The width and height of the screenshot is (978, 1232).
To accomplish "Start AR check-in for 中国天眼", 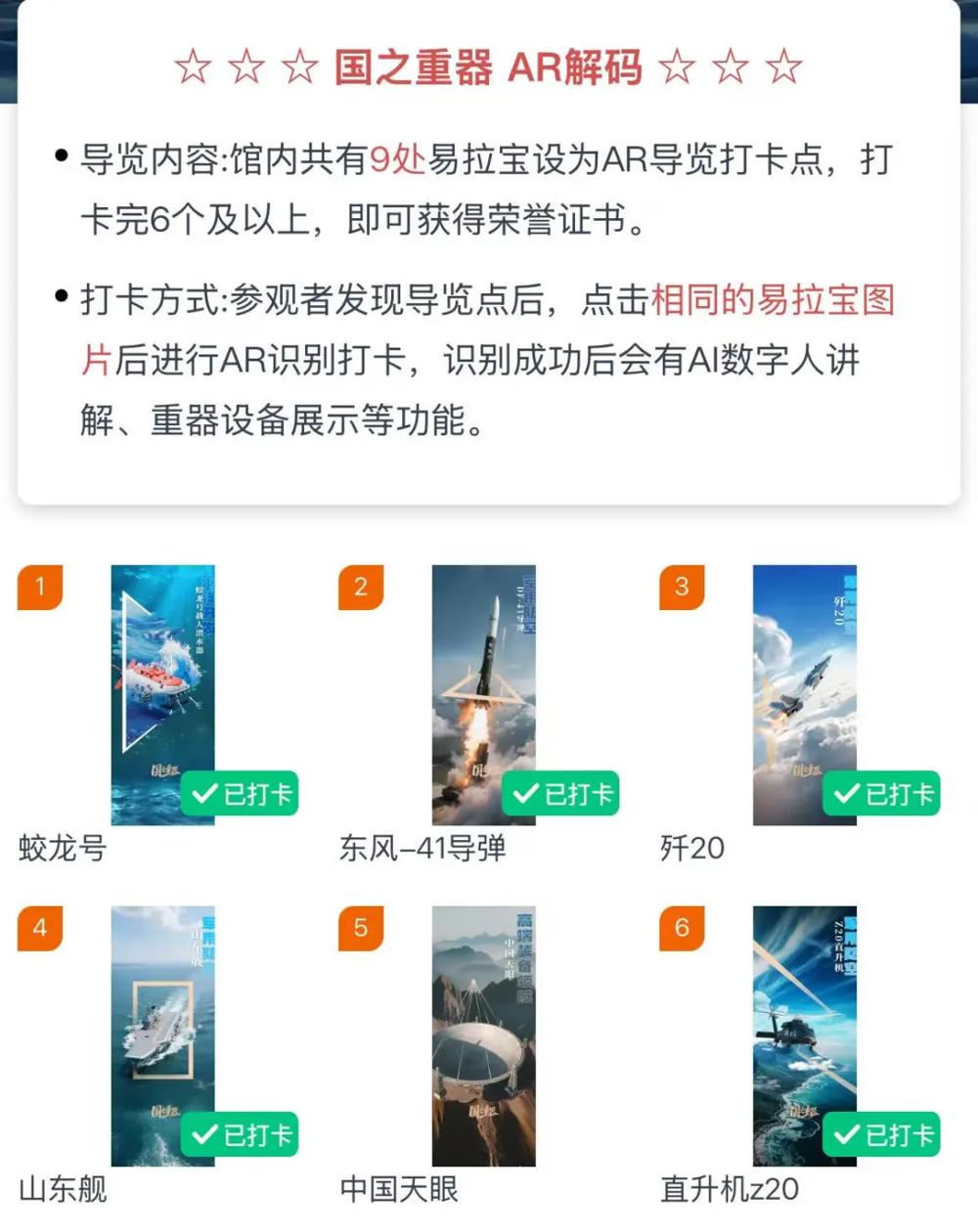I will (483, 1035).
